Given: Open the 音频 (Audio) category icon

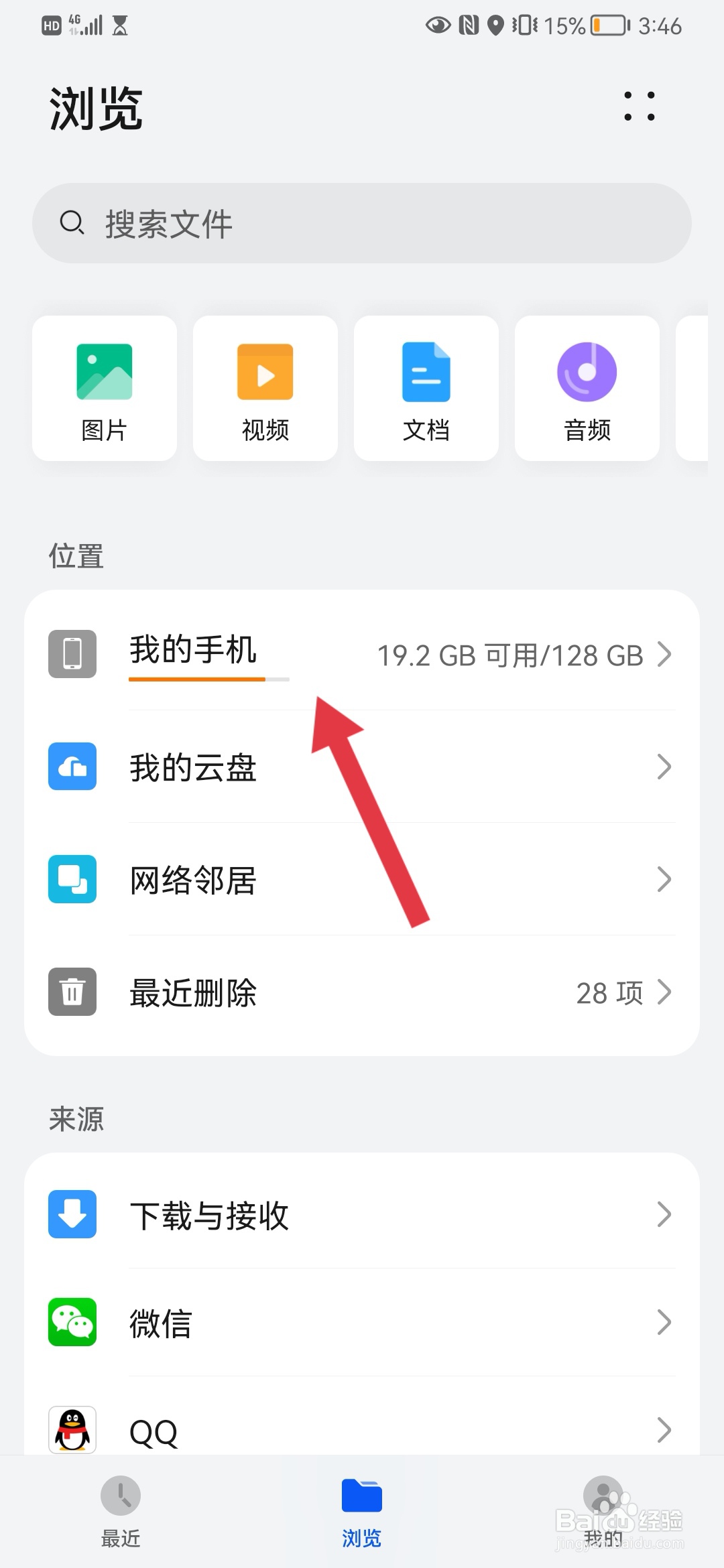Looking at the screenshot, I should tap(587, 372).
